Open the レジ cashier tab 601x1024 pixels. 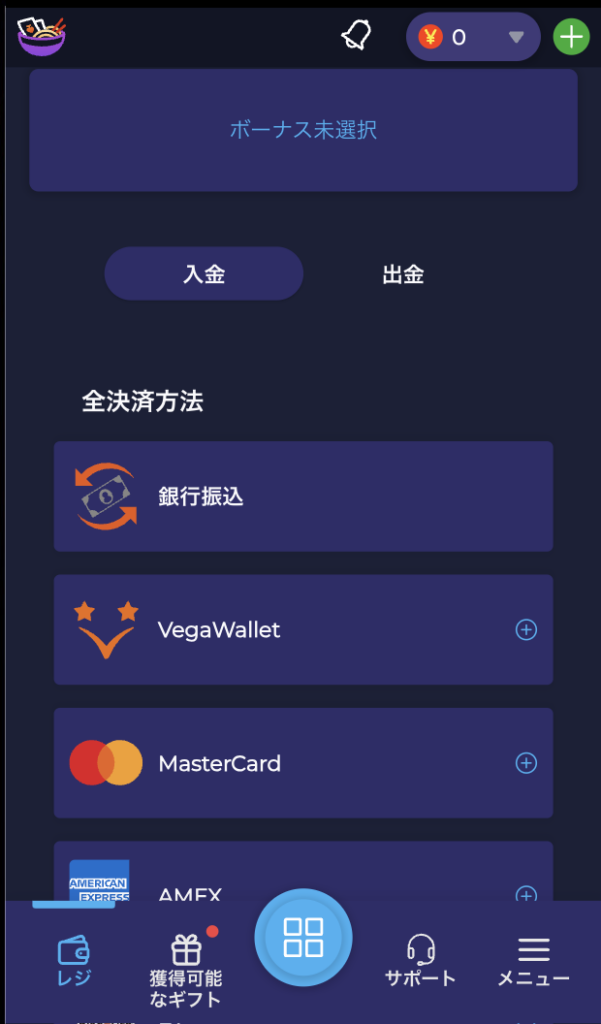pos(74,960)
